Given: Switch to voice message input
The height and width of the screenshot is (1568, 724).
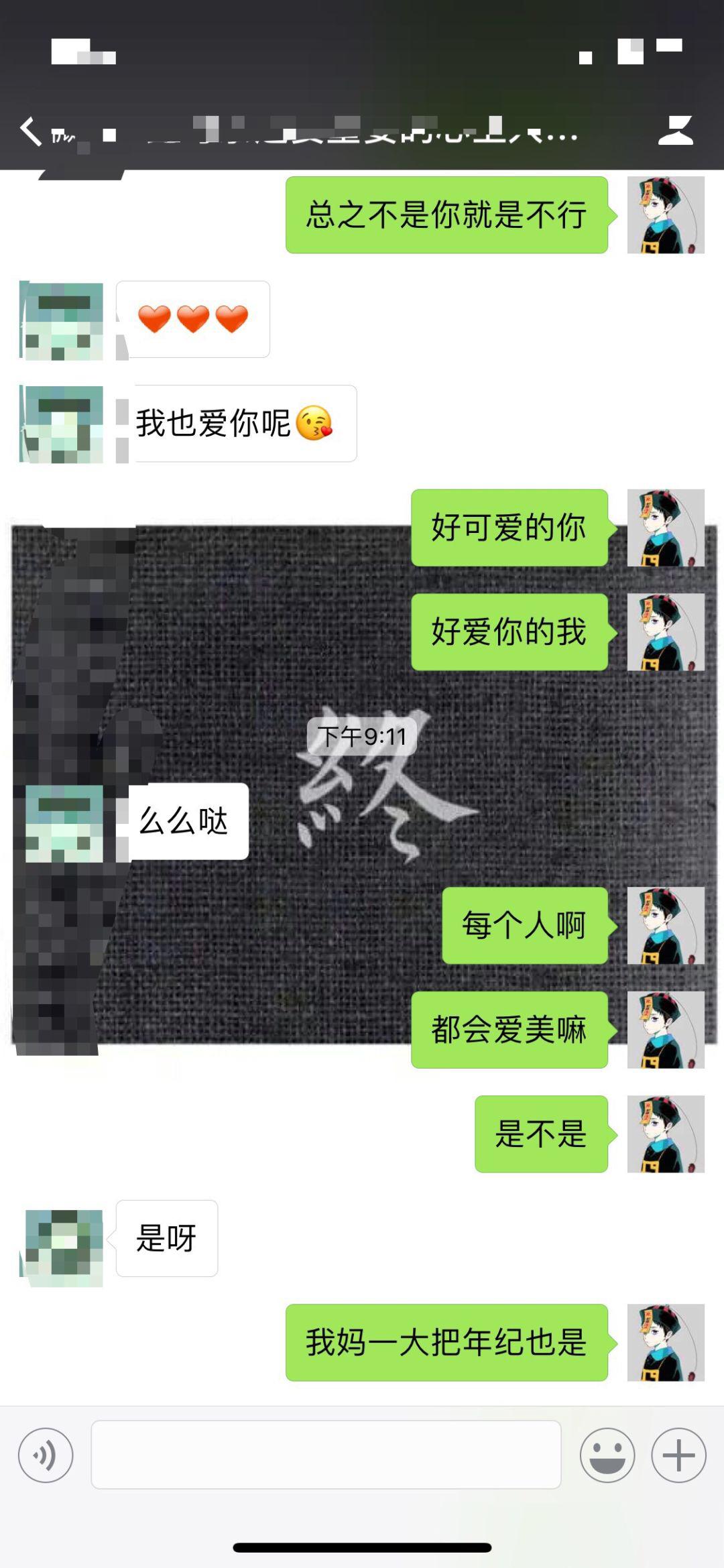Looking at the screenshot, I should point(46,1455).
